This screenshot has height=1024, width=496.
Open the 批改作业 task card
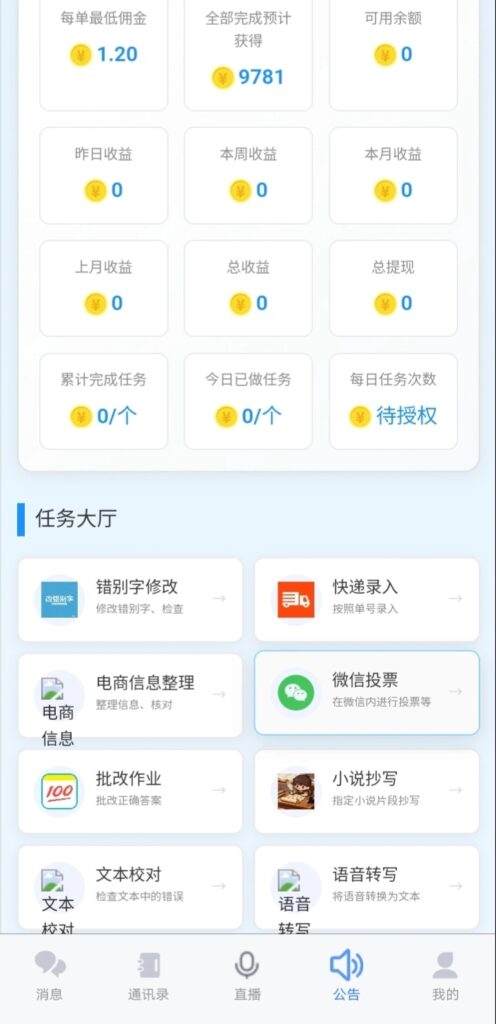(130, 791)
